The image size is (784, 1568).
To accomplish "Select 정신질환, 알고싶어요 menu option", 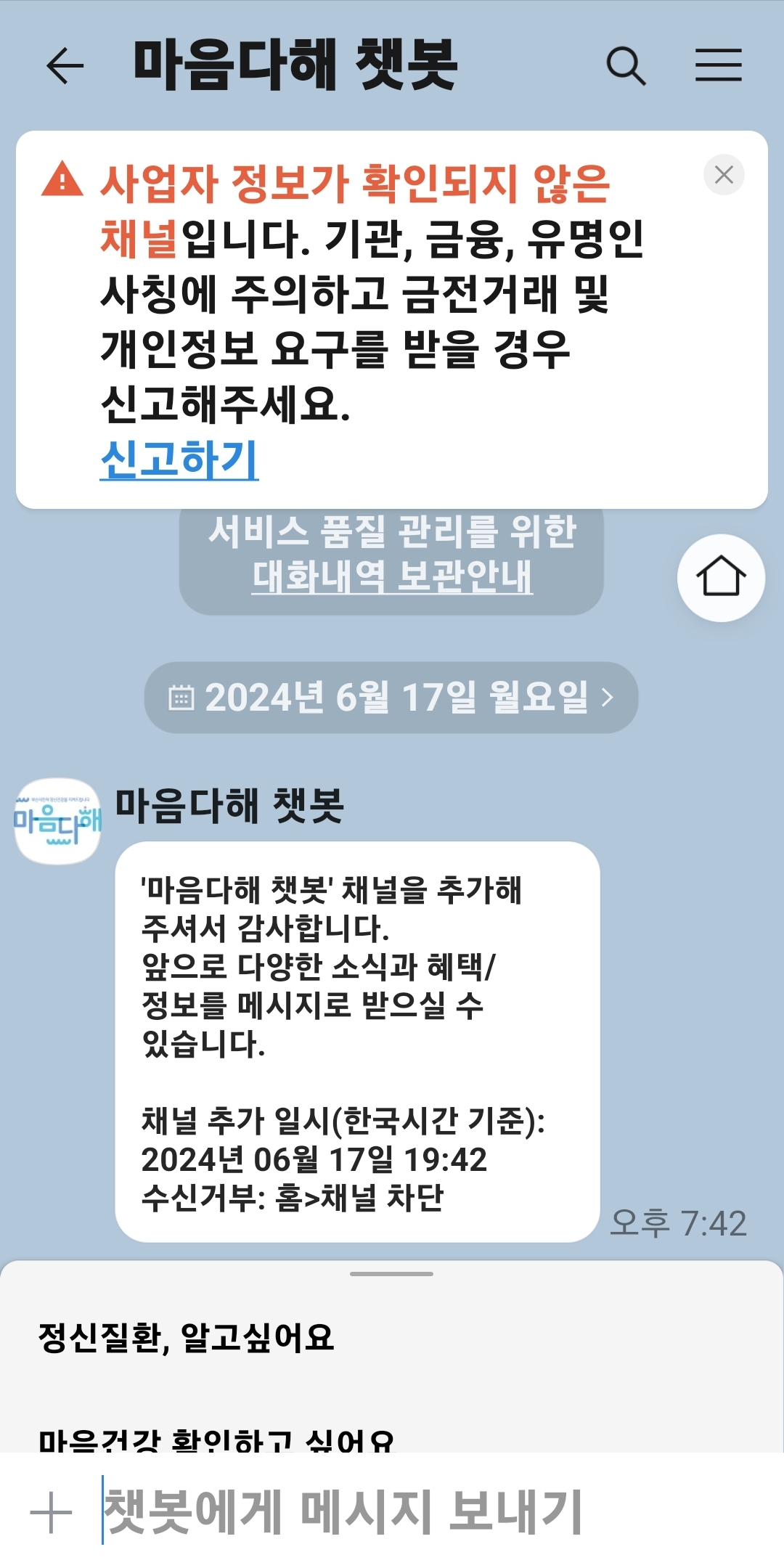I will [x=186, y=1338].
